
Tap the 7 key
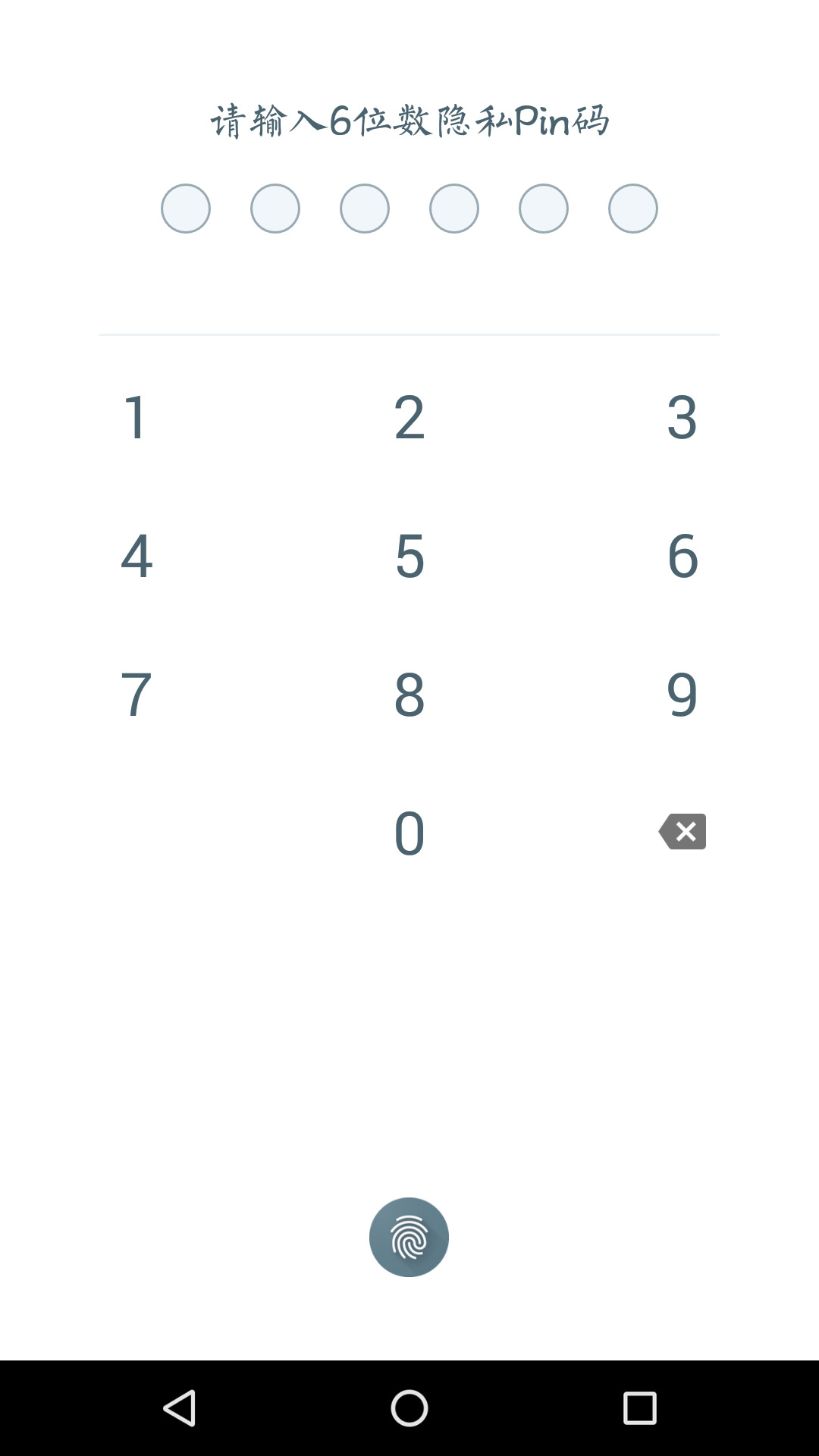click(136, 694)
